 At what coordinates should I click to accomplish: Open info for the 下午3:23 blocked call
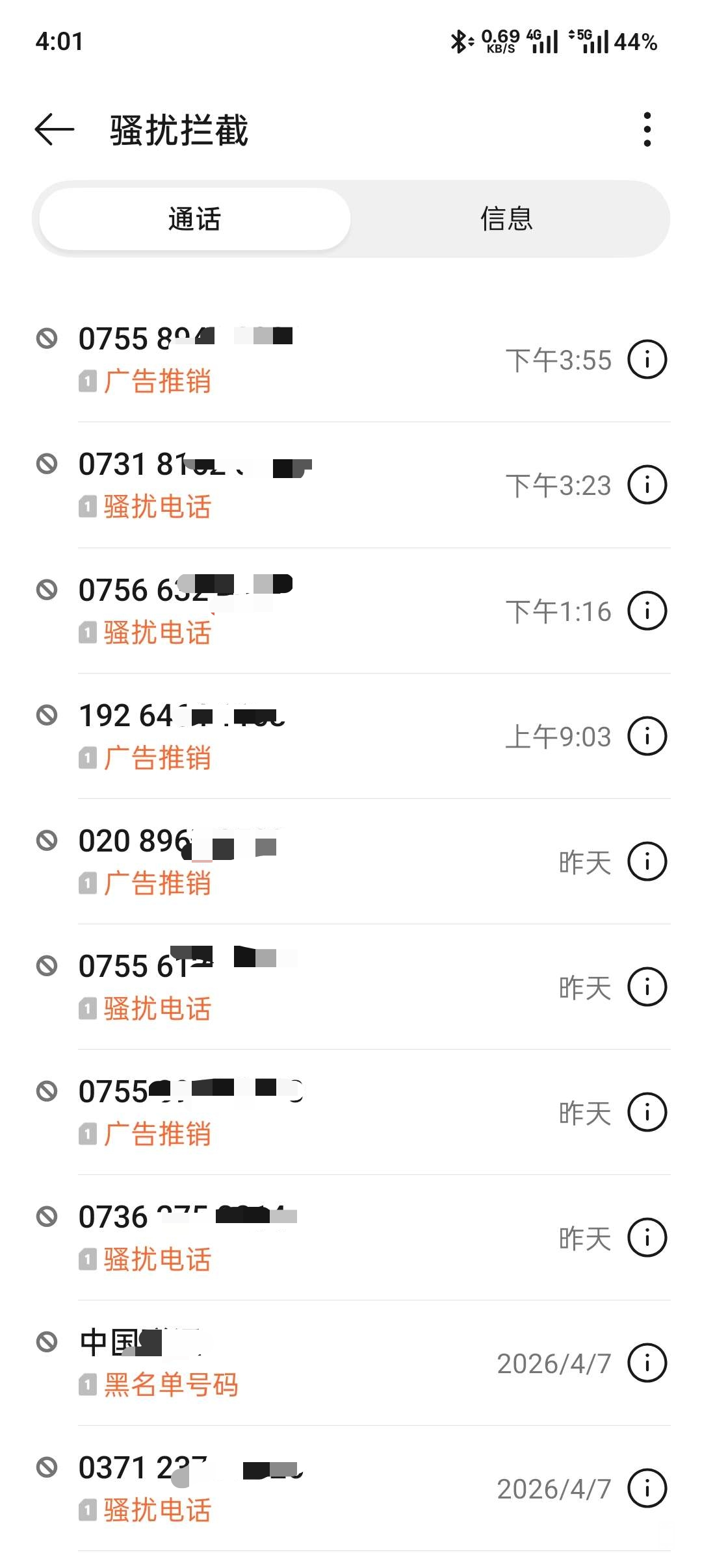647,485
